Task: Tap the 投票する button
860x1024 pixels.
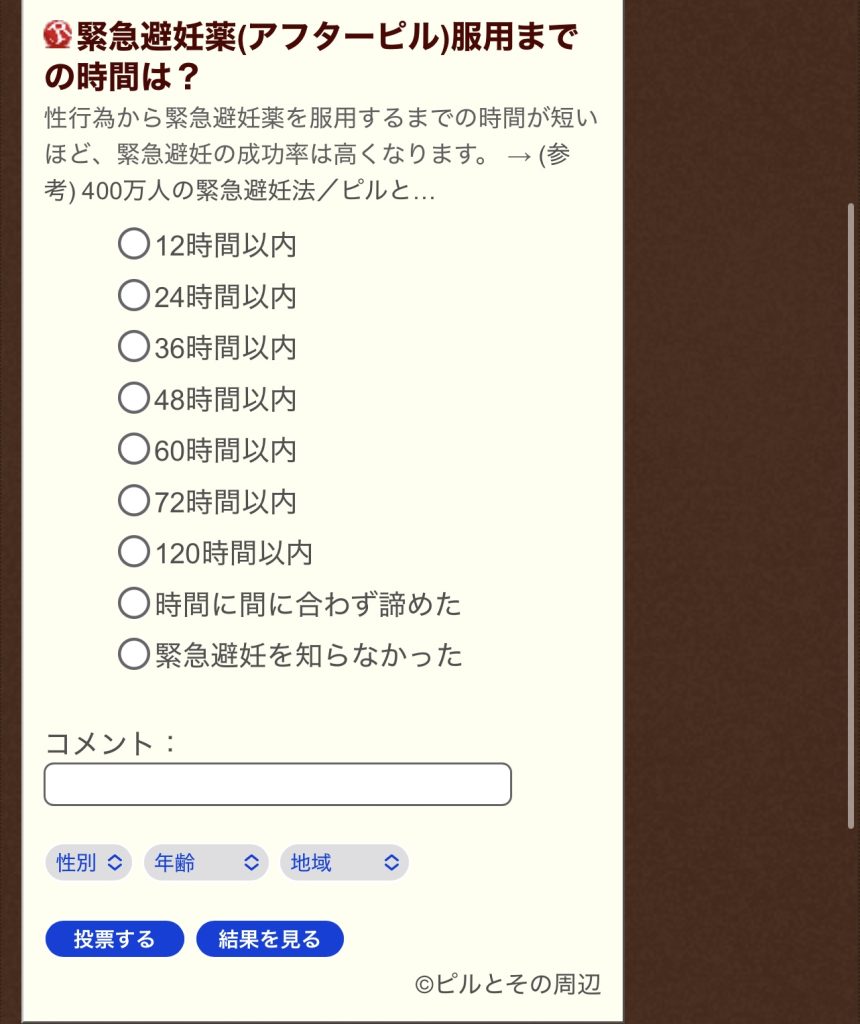Action: pos(114,939)
